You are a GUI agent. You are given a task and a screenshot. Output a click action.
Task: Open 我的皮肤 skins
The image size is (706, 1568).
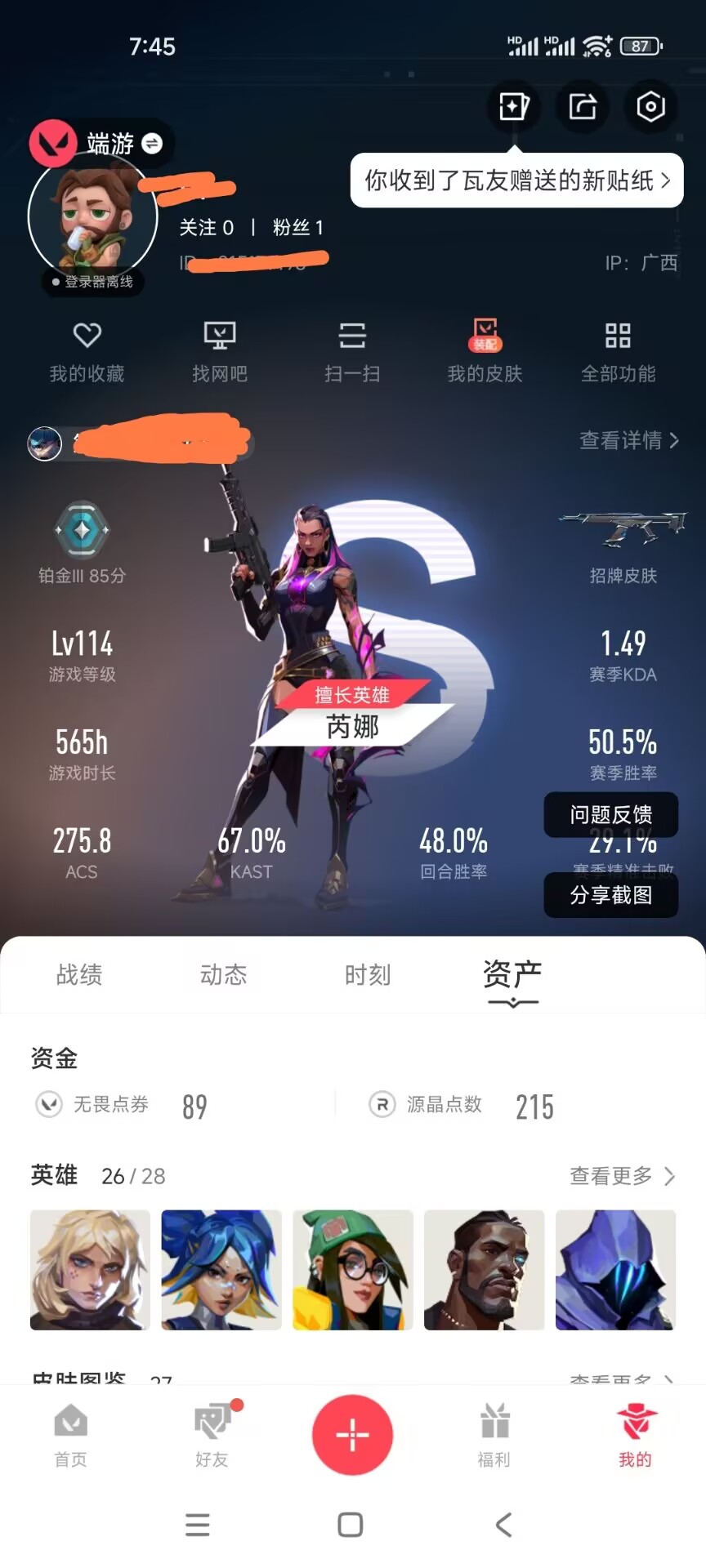485,351
